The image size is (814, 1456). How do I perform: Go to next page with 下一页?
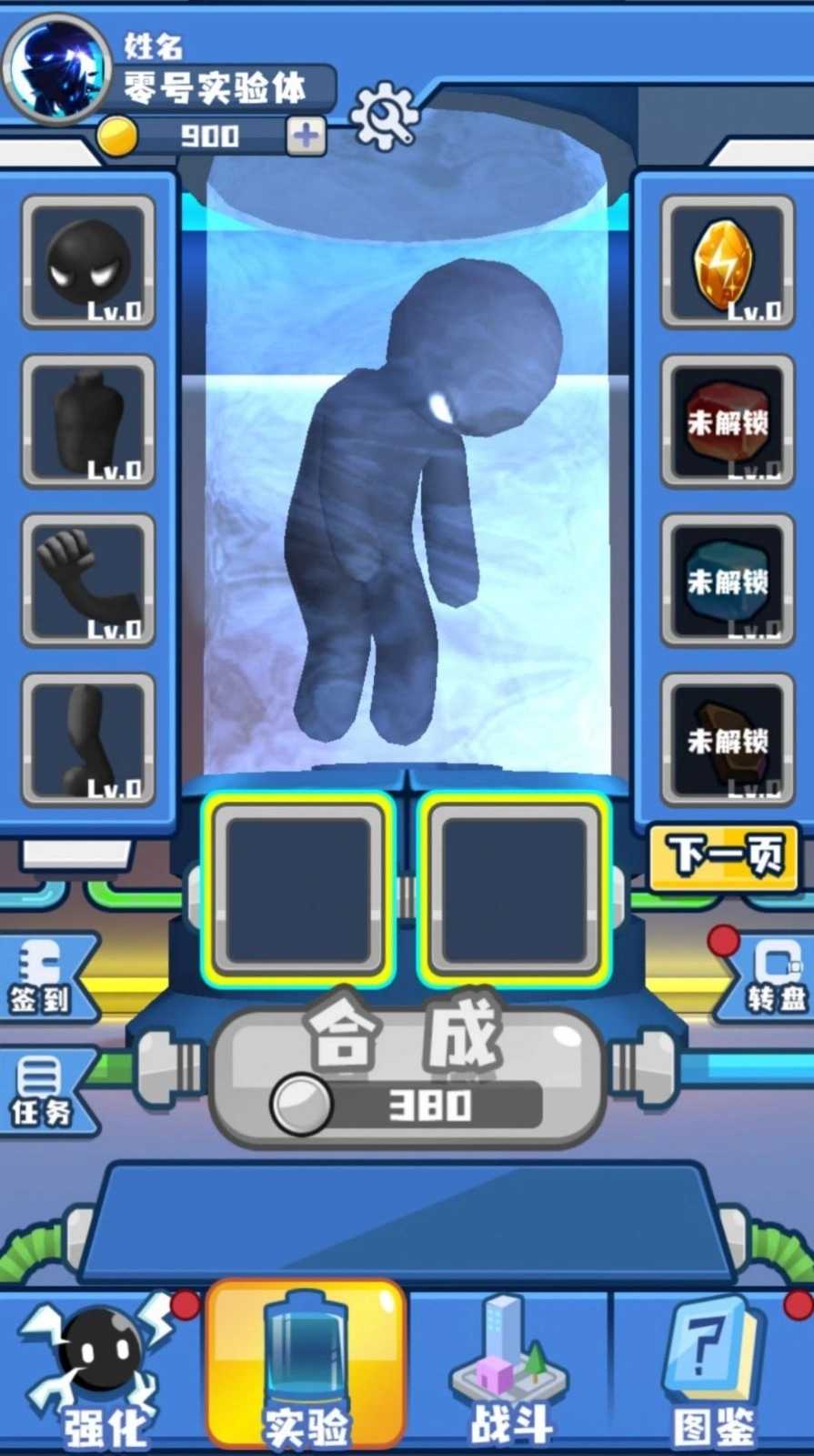[724, 857]
